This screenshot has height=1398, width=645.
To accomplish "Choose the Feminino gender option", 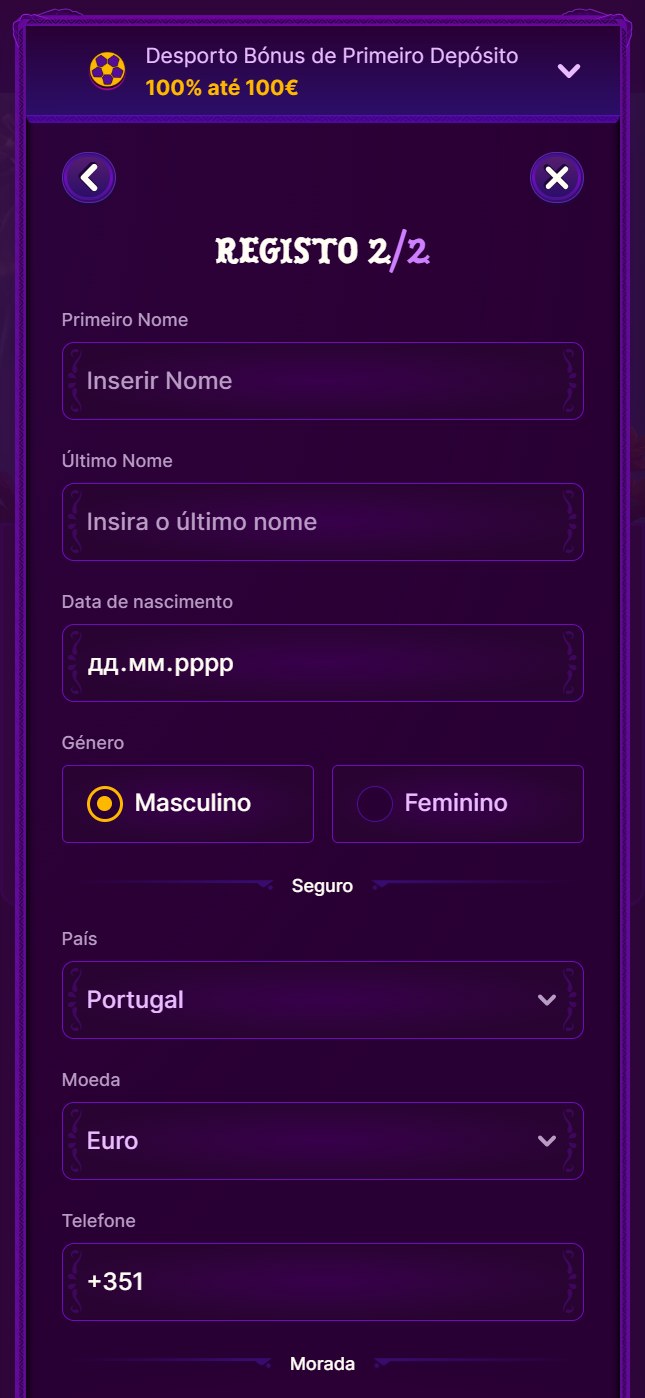I will point(457,804).
